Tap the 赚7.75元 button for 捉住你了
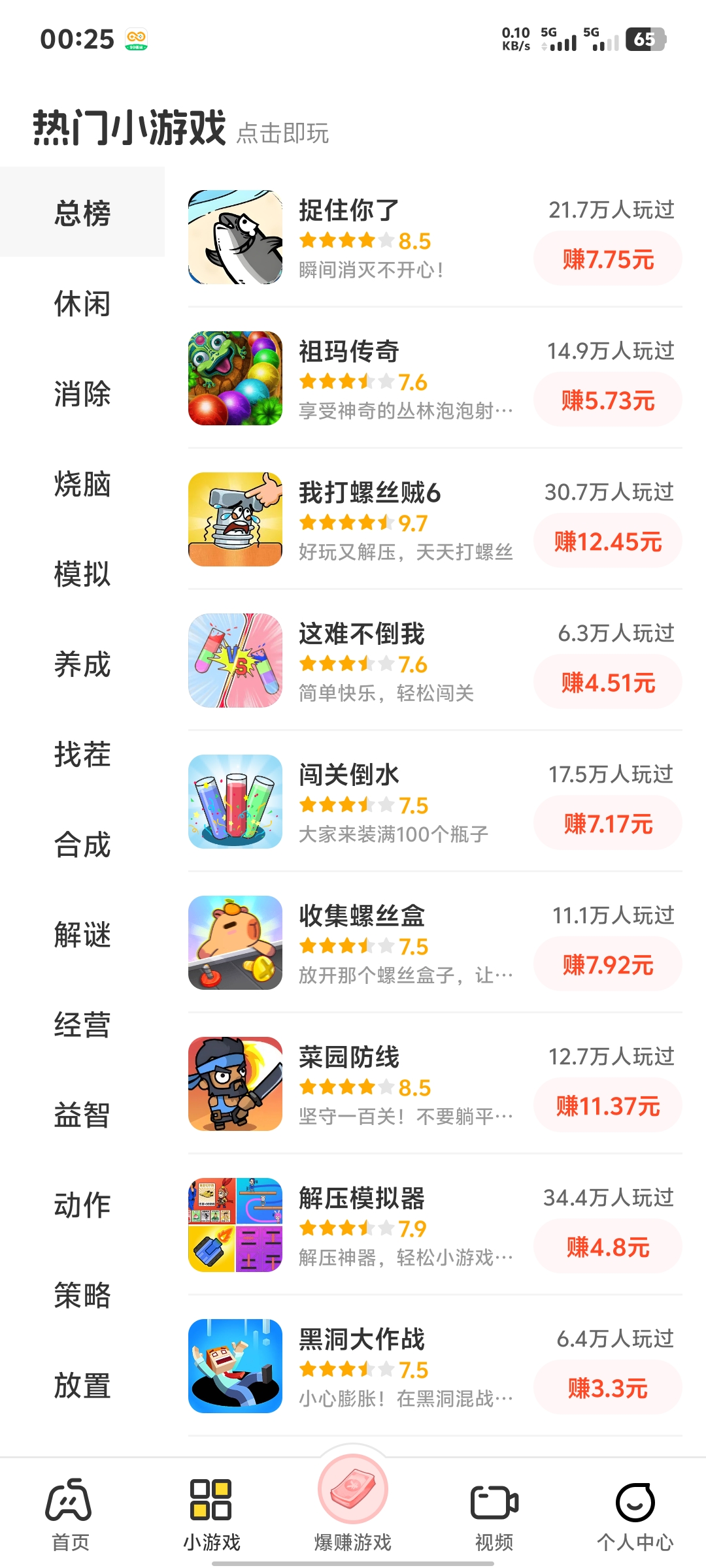This screenshot has height=1568, width=706. coord(607,260)
